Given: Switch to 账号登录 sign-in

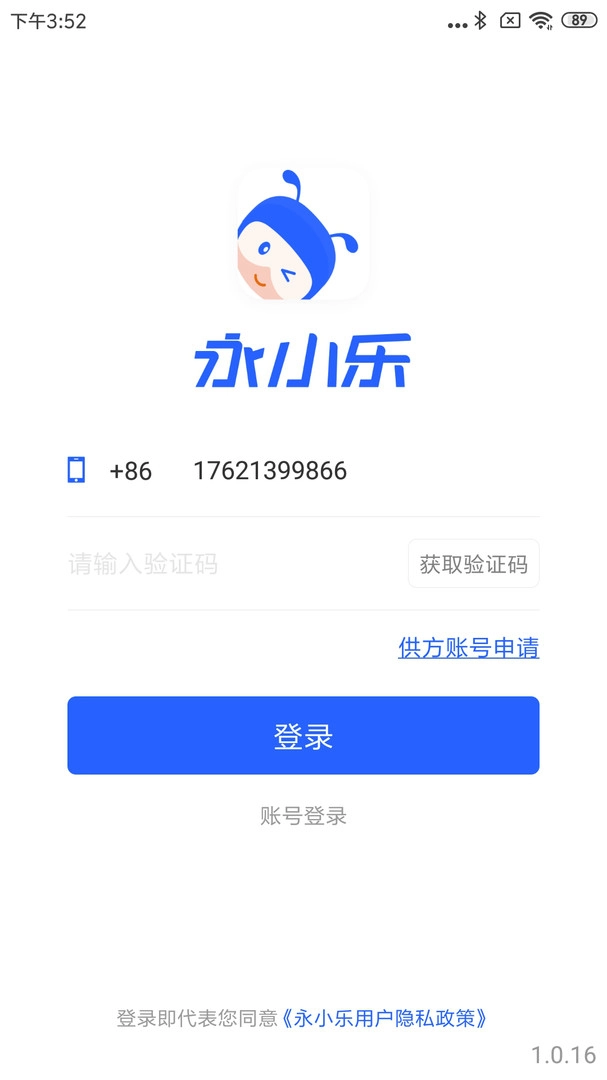Looking at the screenshot, I should click(303, 816).
